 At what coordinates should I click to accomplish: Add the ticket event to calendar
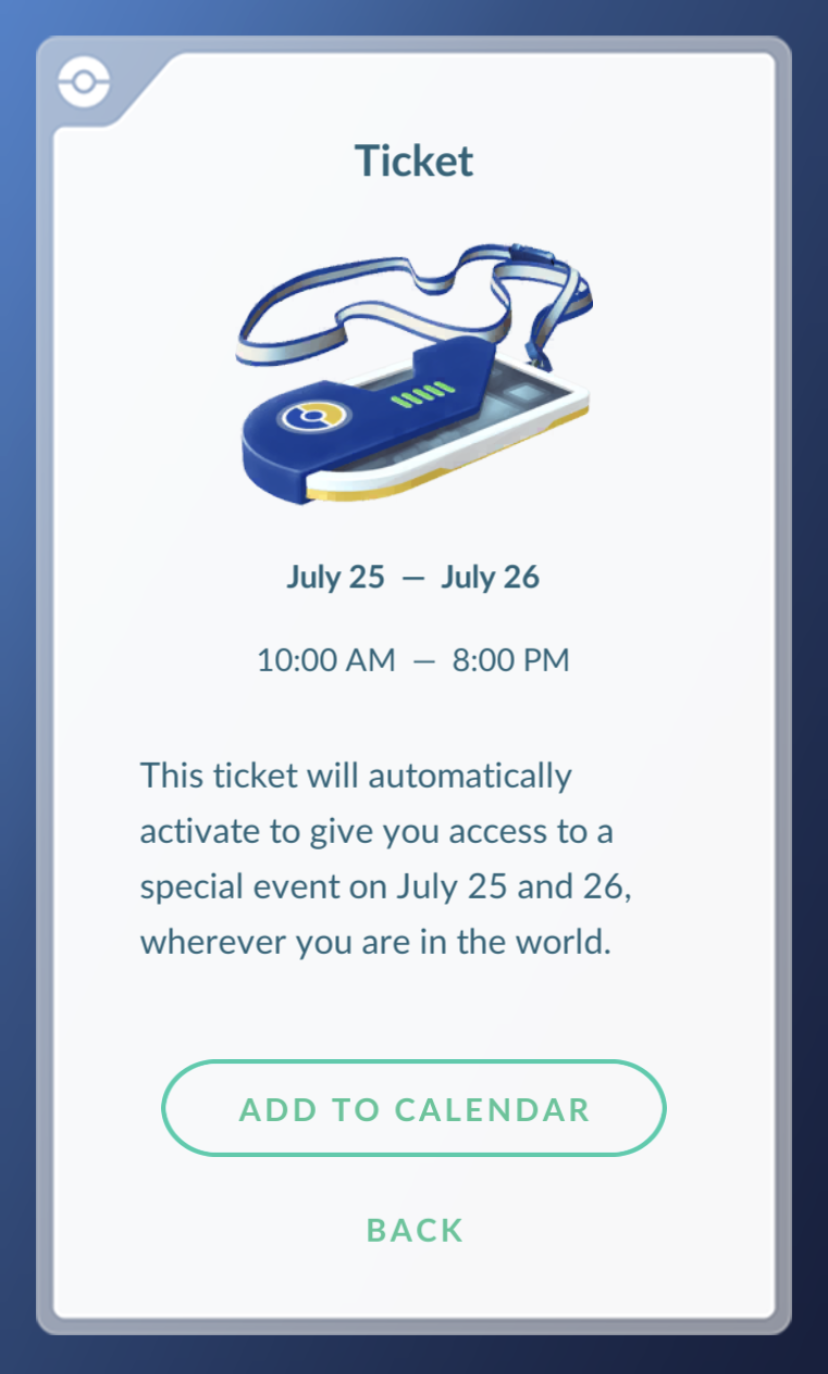(x=414, y=1108)
